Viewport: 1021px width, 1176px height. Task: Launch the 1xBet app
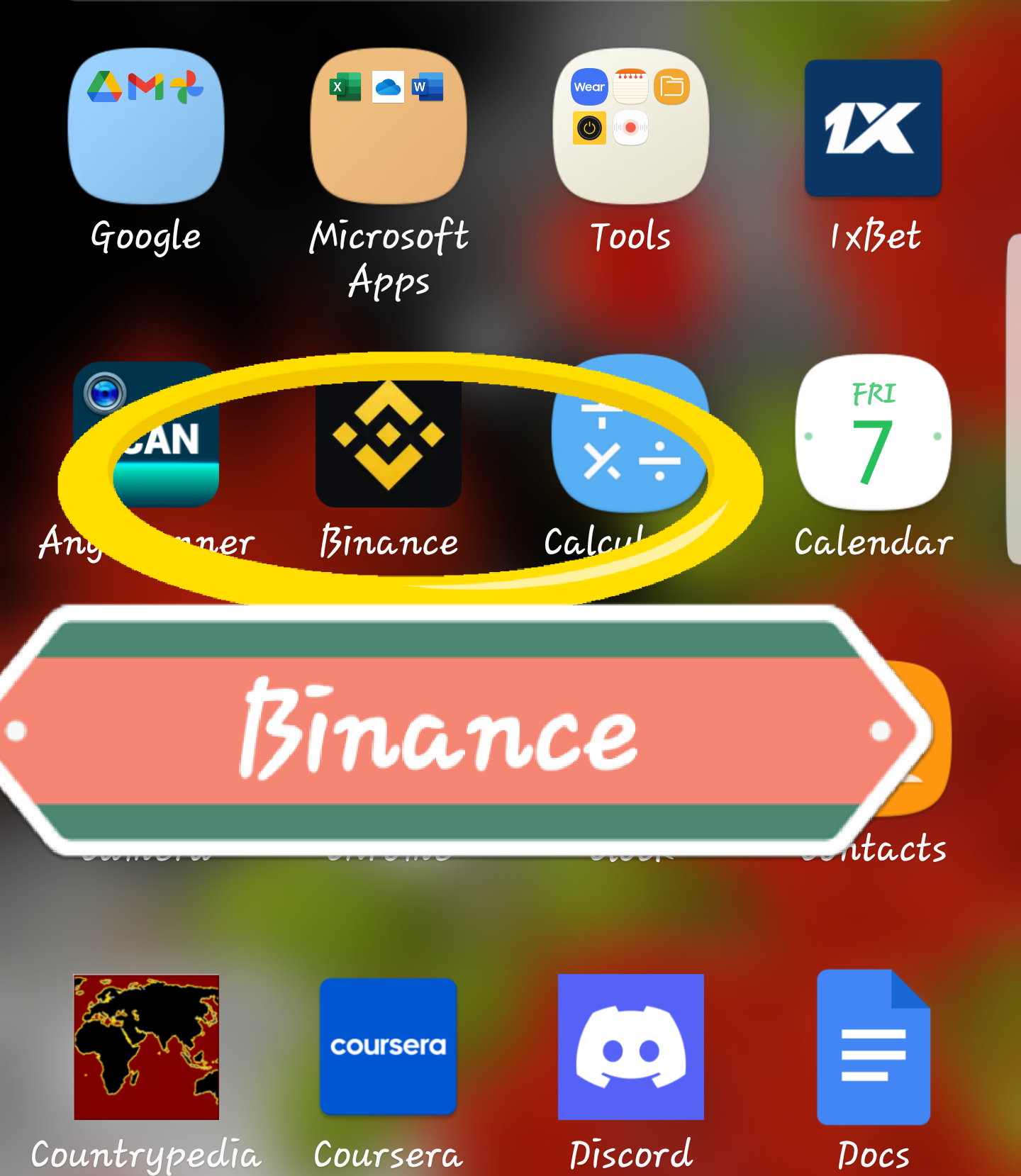pos(874,128)
